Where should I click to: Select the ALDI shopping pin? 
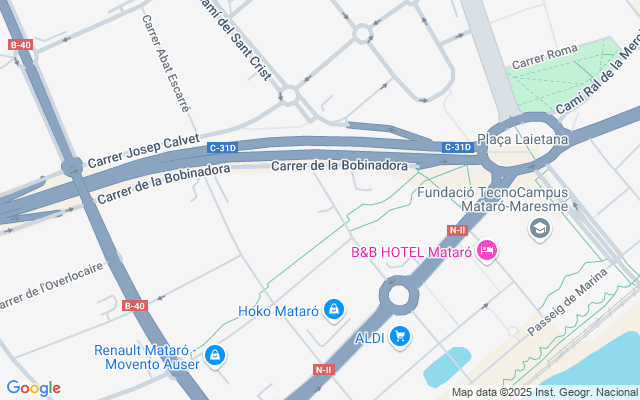[x=400, y=336]
